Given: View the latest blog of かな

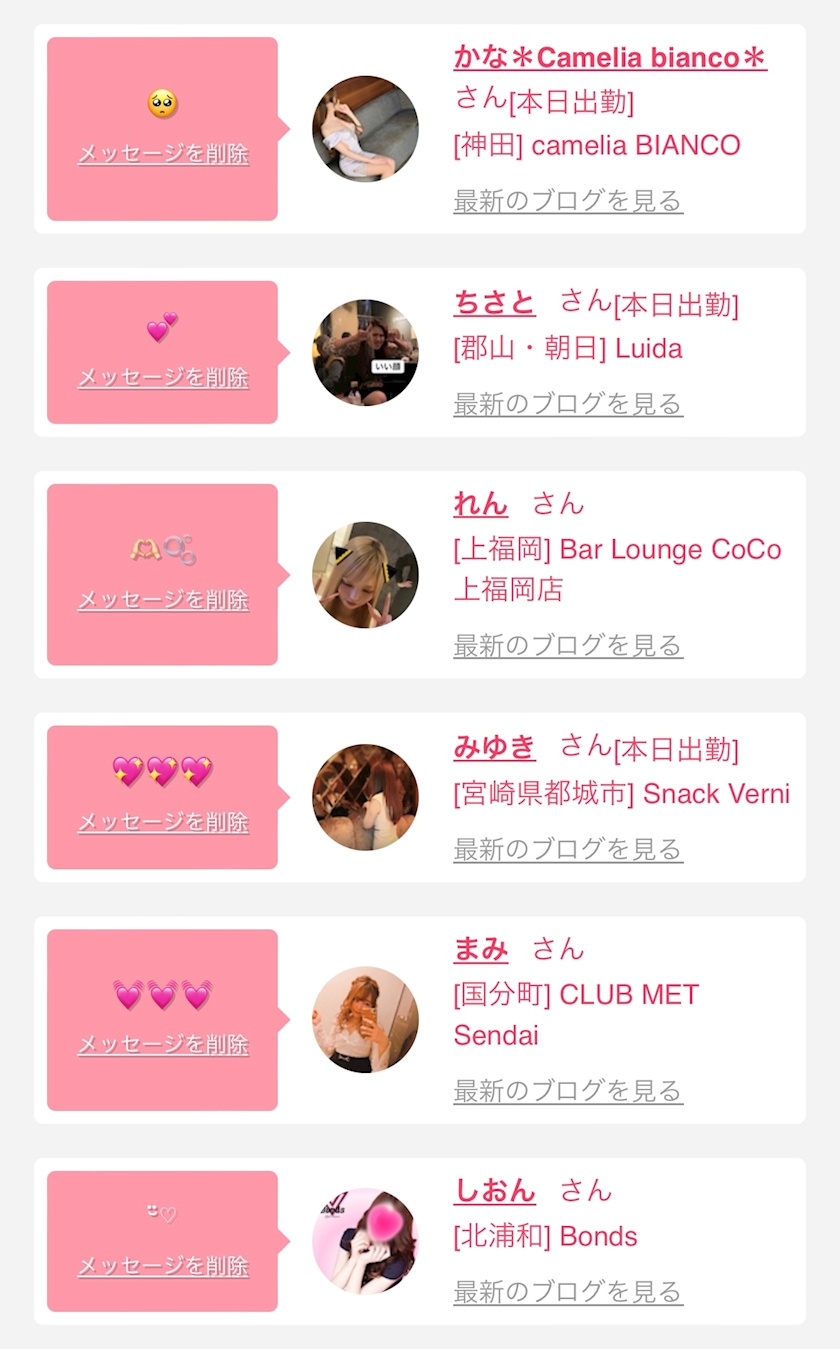Looking at the screenshot, I should pyautogui.click(x=567, y=200).
